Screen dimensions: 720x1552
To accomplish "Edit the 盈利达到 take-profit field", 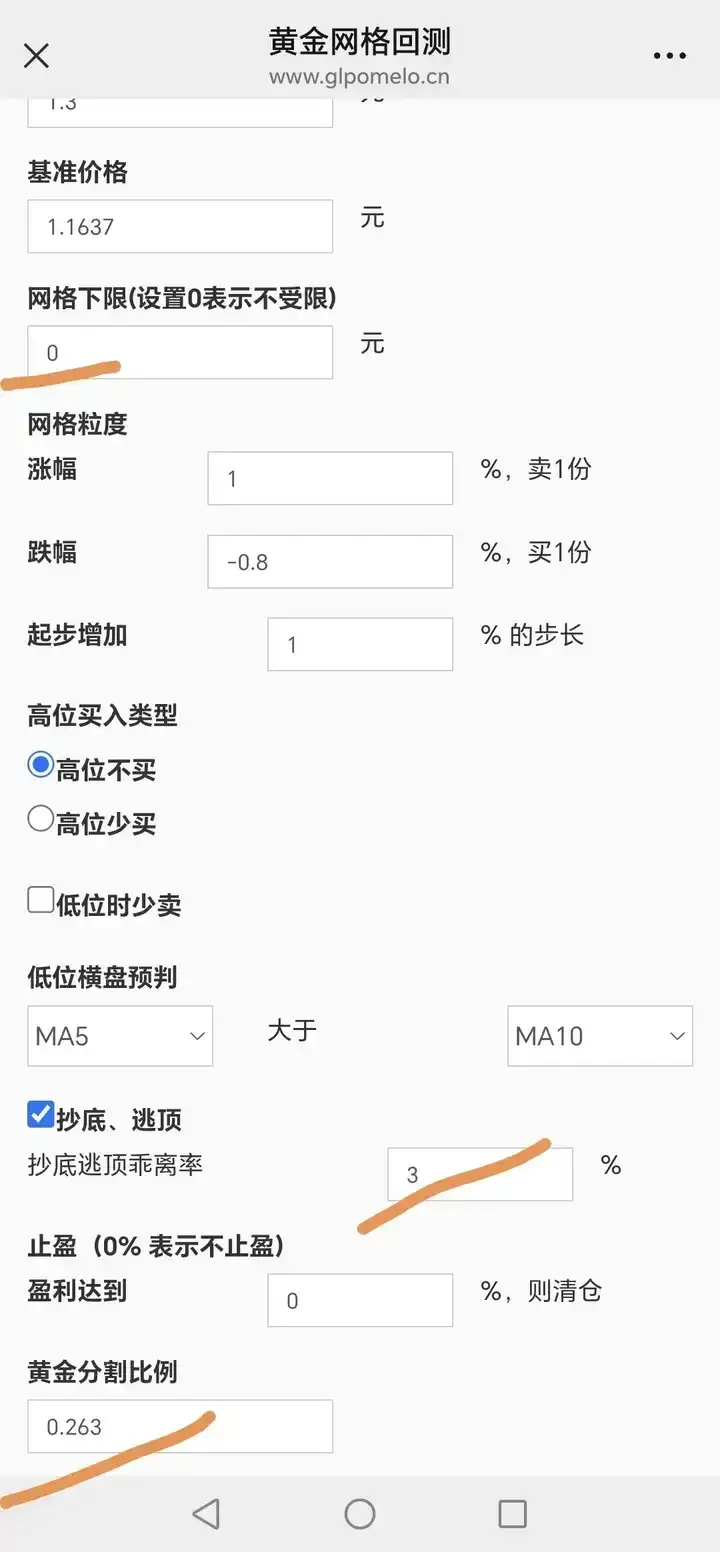I will (360, 1300).
